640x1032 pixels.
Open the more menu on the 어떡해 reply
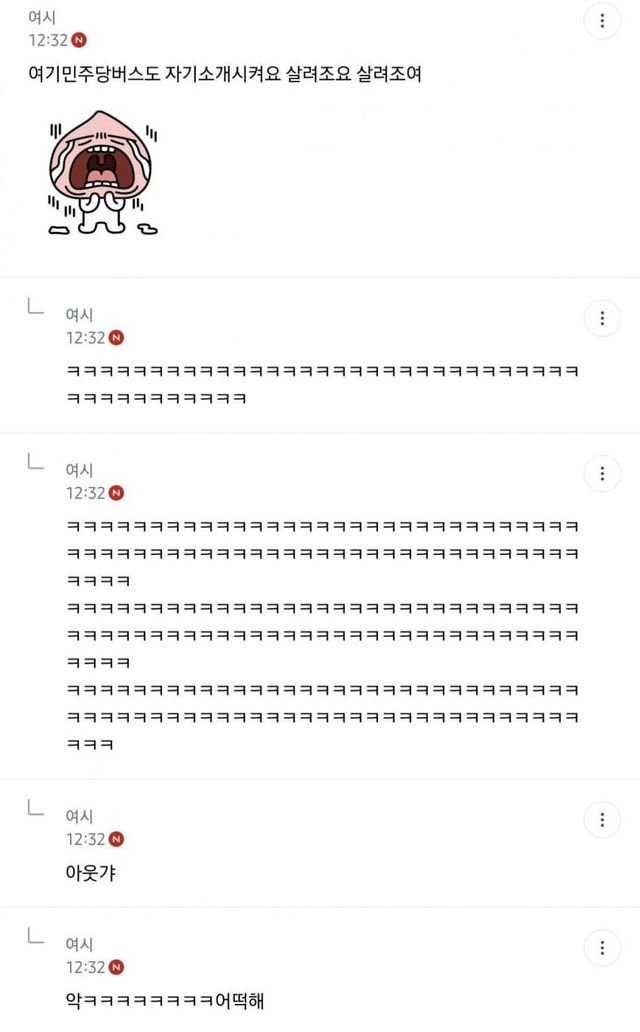point(602,948)
